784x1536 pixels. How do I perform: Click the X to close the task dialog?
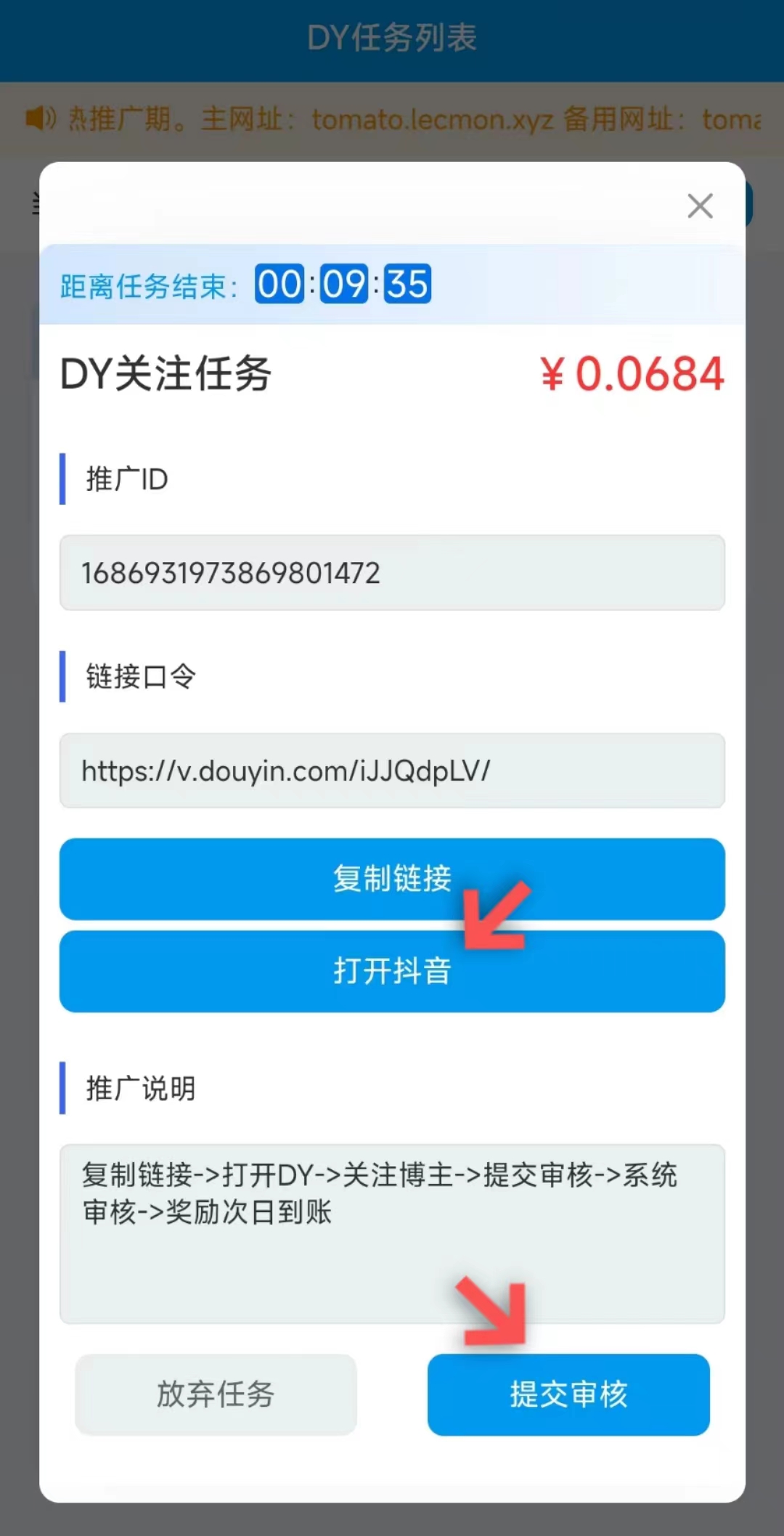[699, 206]
